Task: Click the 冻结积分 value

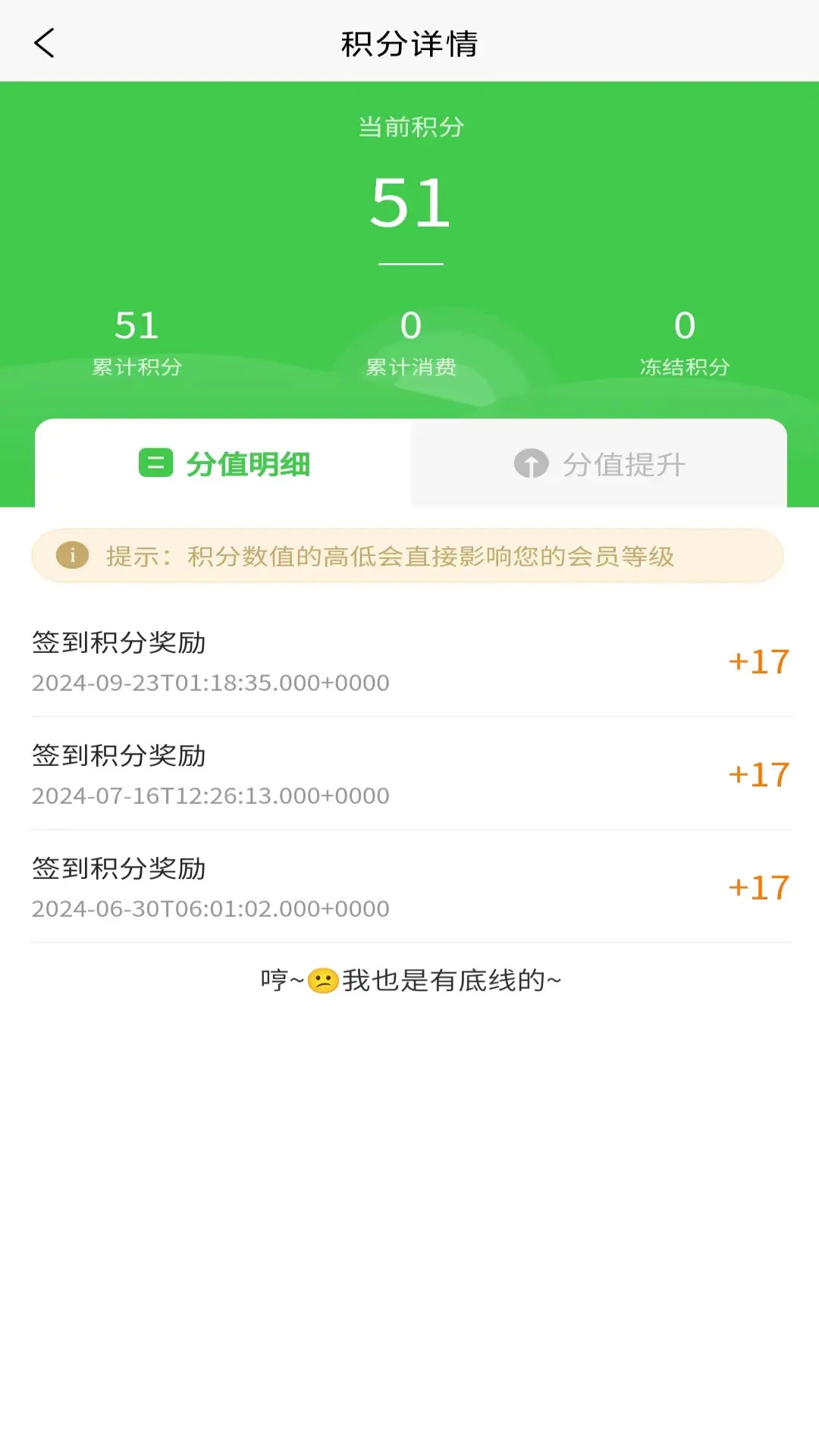Action: point(685,341)
